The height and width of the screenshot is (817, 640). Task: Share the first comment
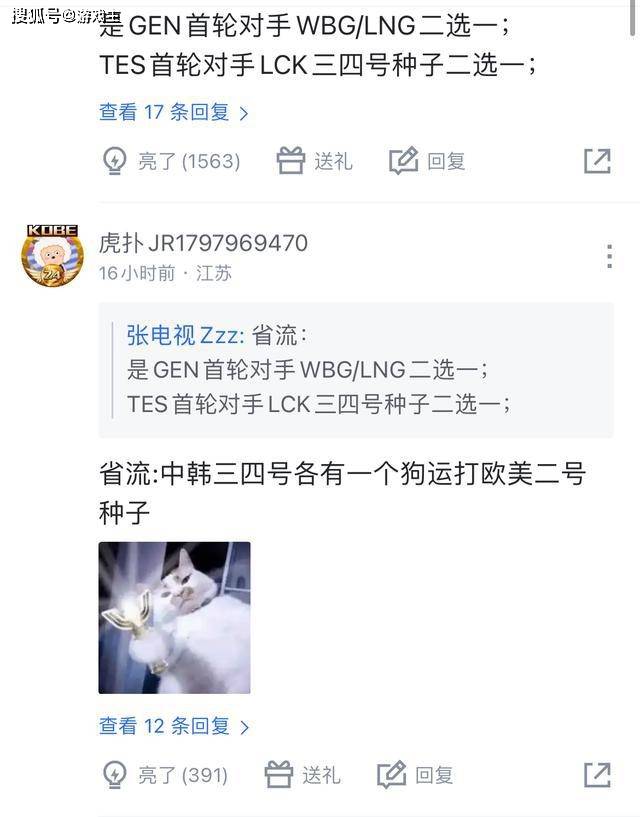point(597,161)
